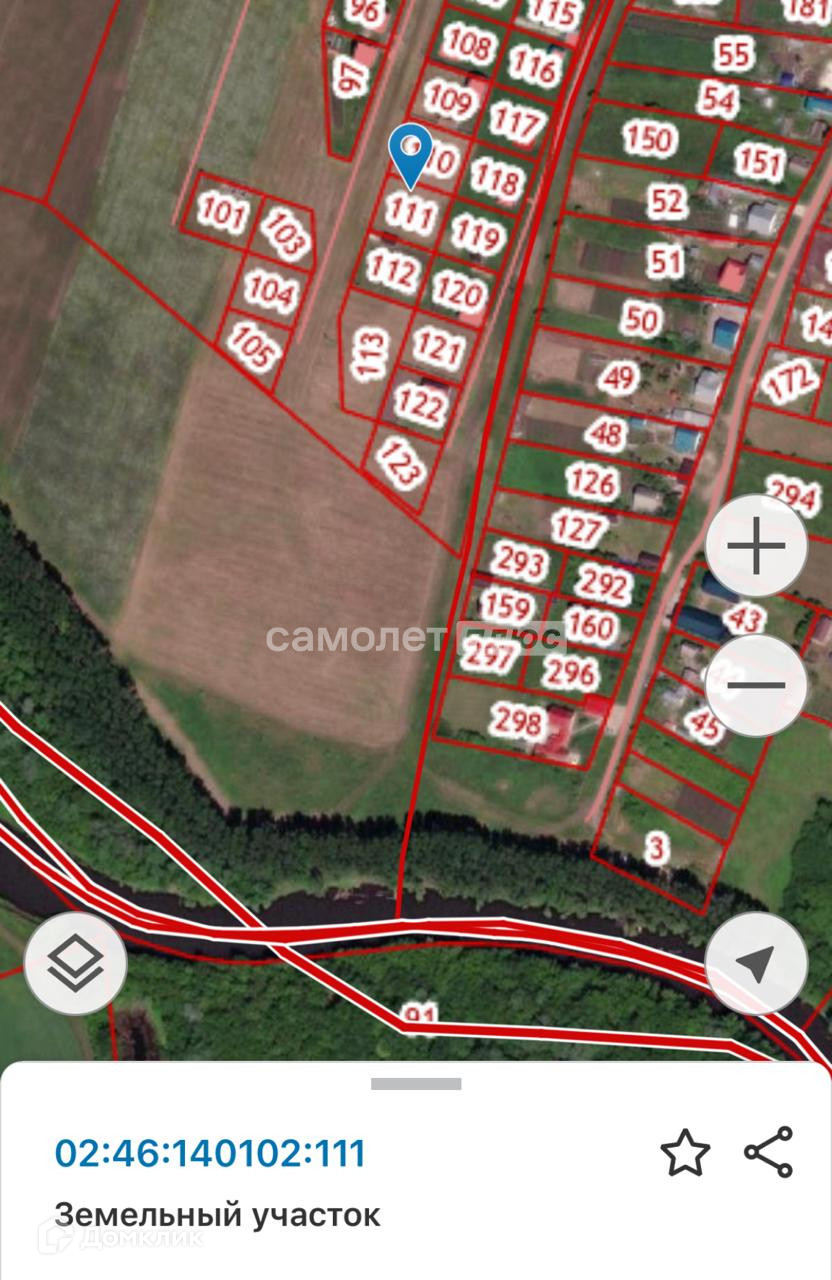The width and height of the screenshot is (832, 1280).
Task: Tap the blue pin marker on parcel 111
Action: tap(410, 152)
